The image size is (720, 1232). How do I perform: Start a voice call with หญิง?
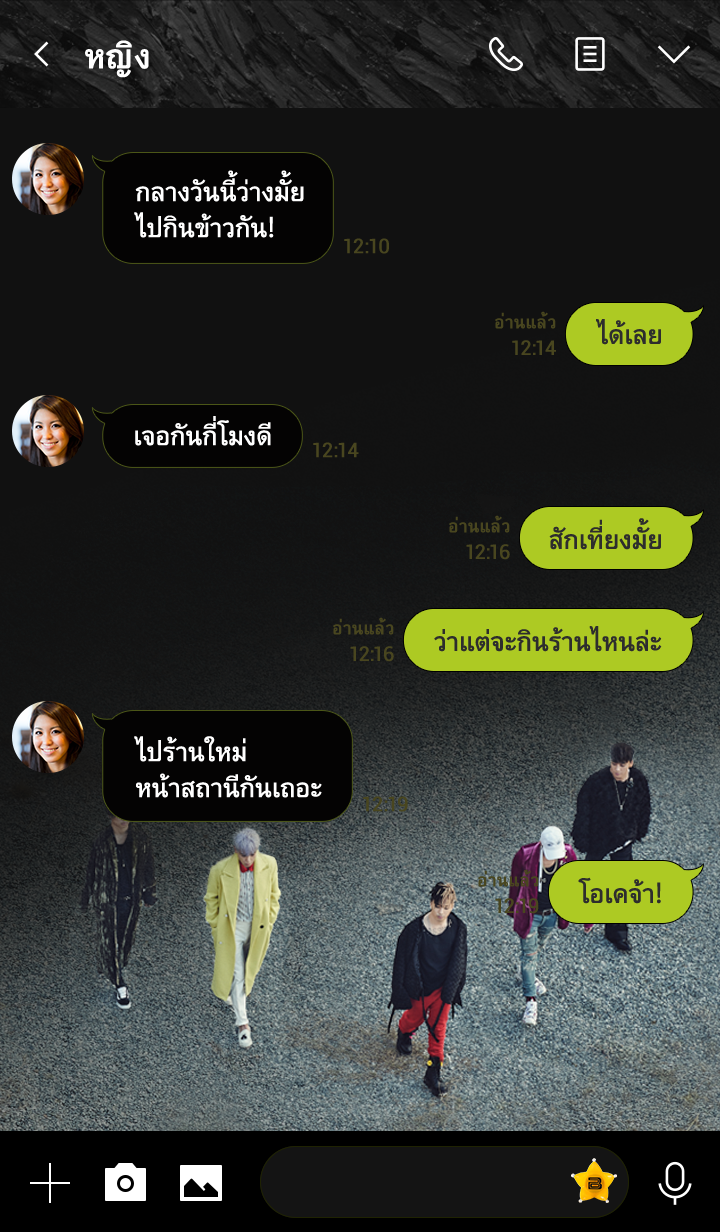click(x=505, y=55)
